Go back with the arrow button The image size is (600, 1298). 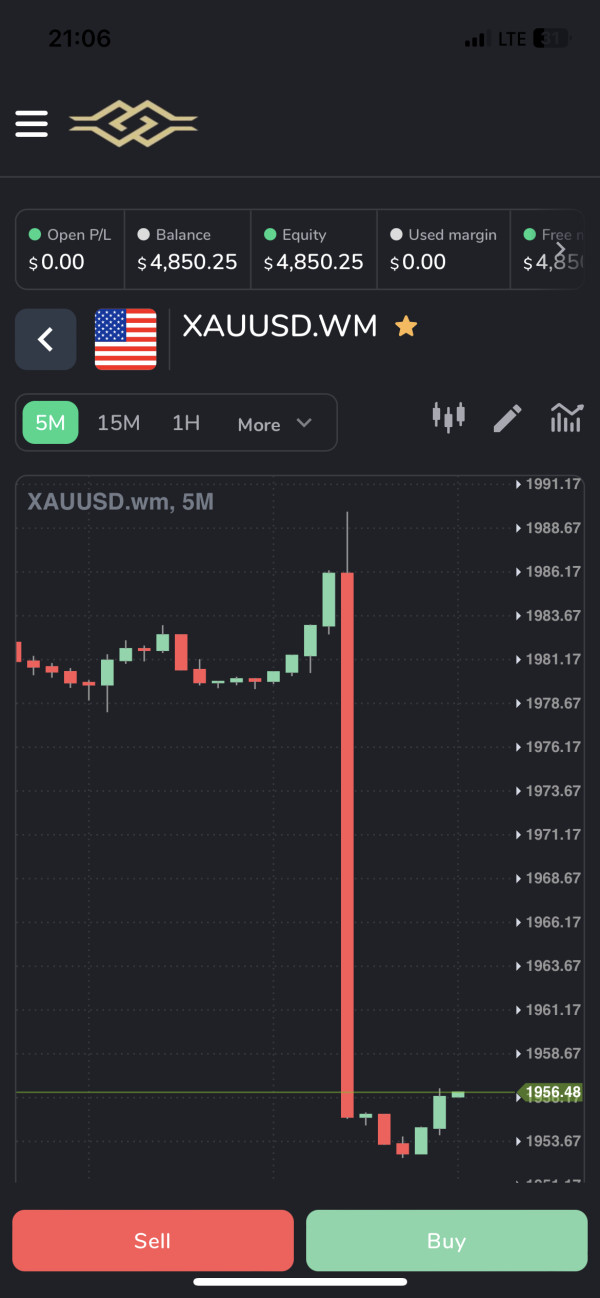(46, 340)
